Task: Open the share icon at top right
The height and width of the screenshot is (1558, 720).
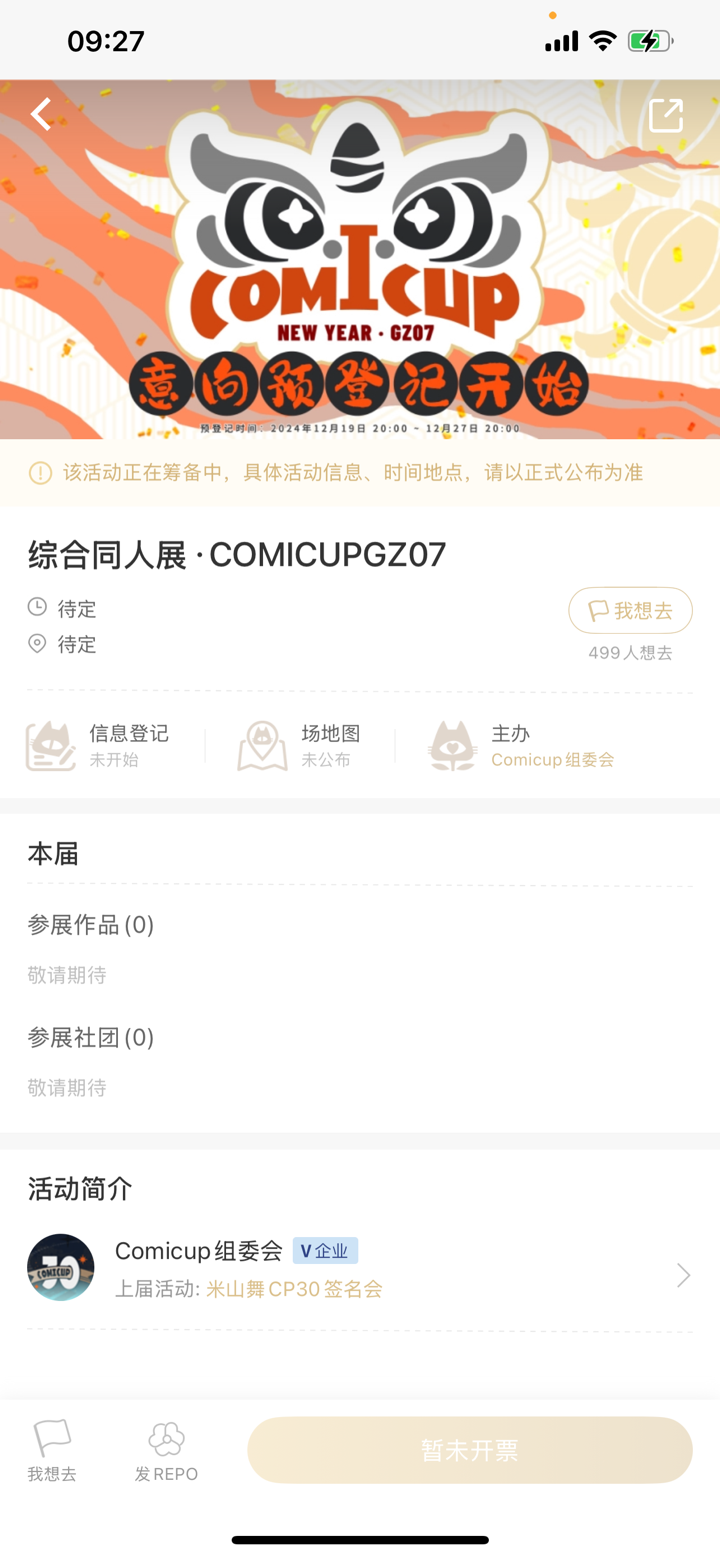Action: [666, 115]
